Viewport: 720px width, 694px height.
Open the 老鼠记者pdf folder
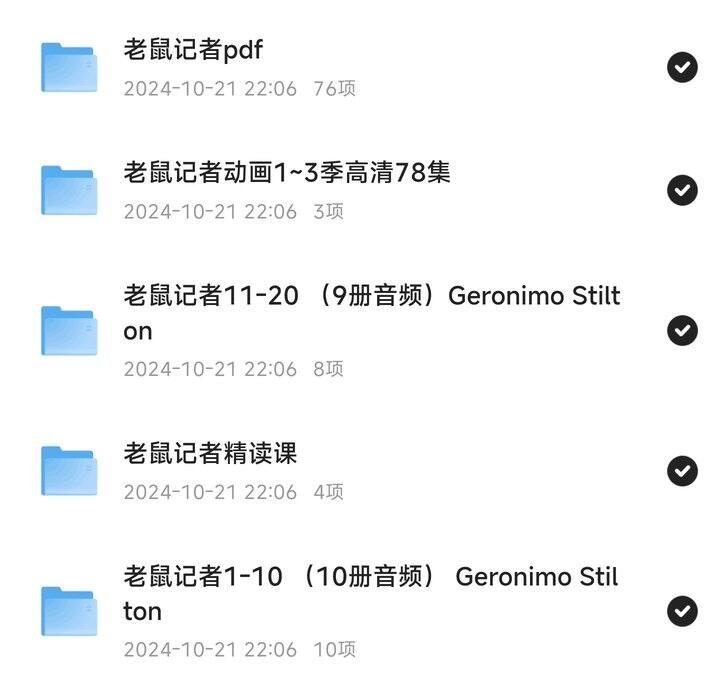pyautogui.click(x=193, y=50)
